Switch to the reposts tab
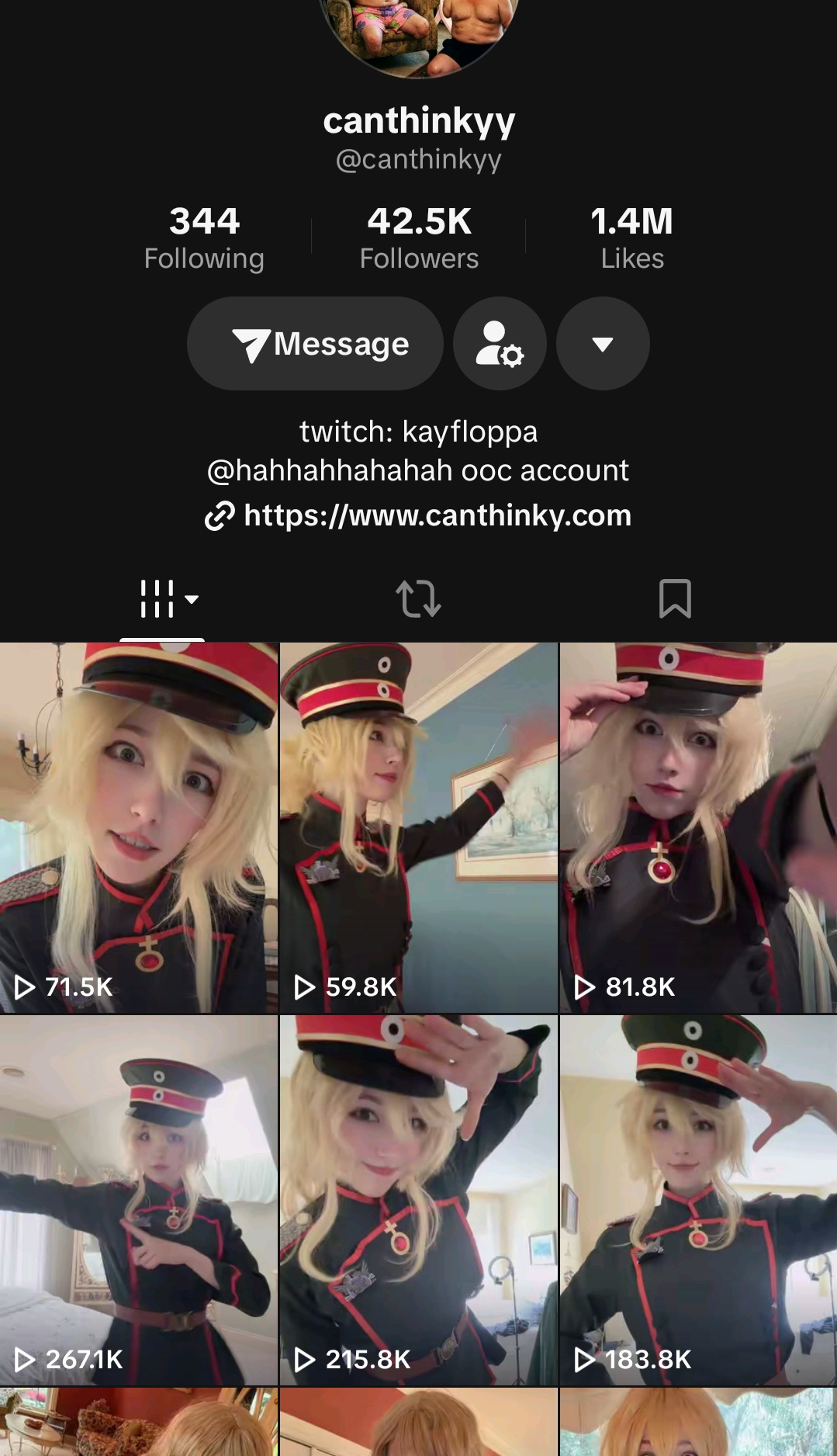837x1456 pixels. pyautogui.click(x=419, y=599)
